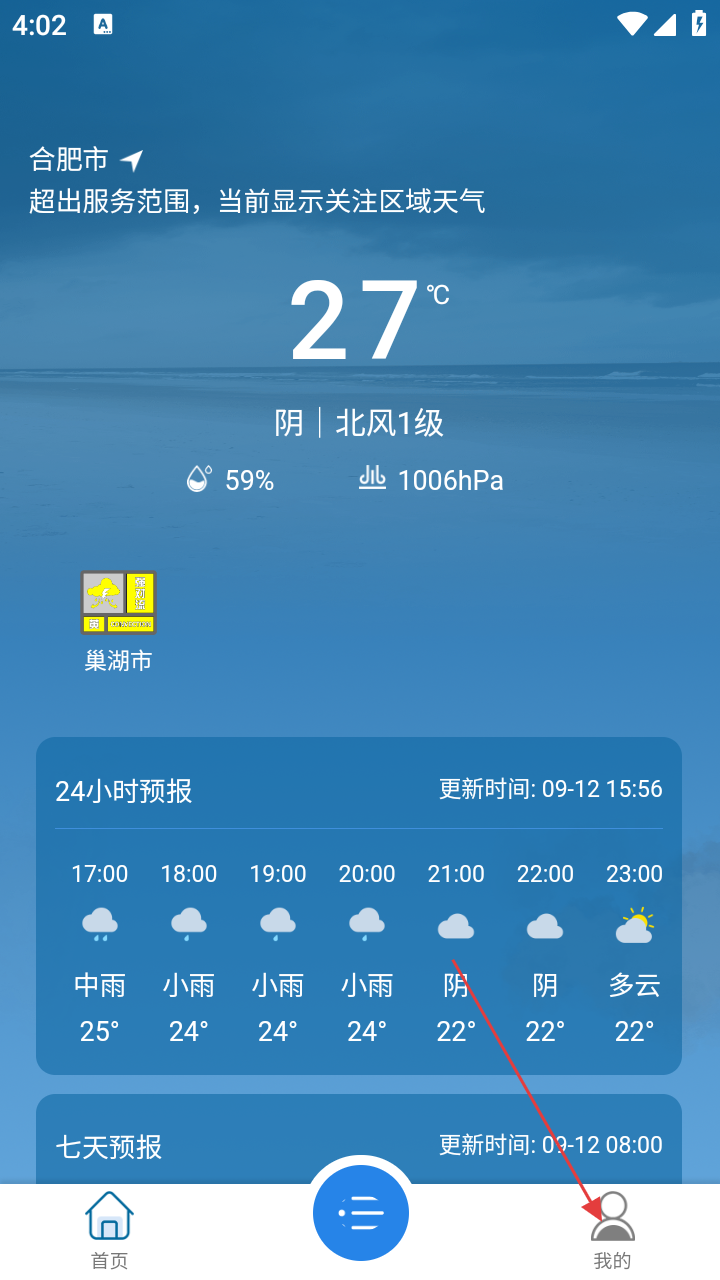Open the 合肥市 location selector

pyautogui.click(x=70, y=159)
